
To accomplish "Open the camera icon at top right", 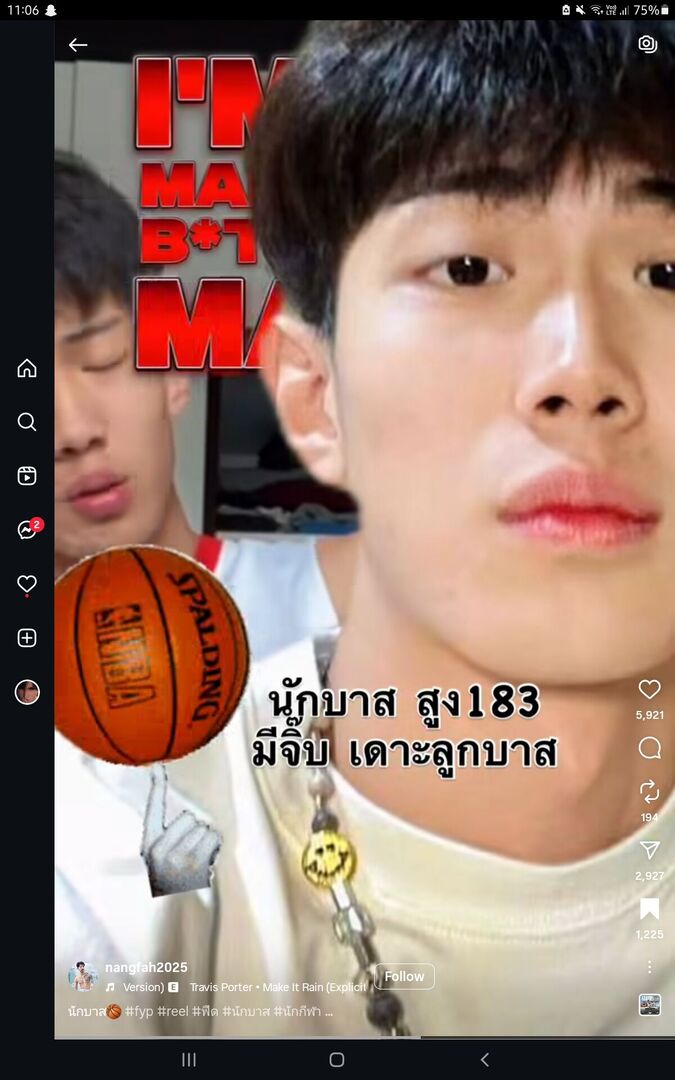I will [x=648, y=44].
